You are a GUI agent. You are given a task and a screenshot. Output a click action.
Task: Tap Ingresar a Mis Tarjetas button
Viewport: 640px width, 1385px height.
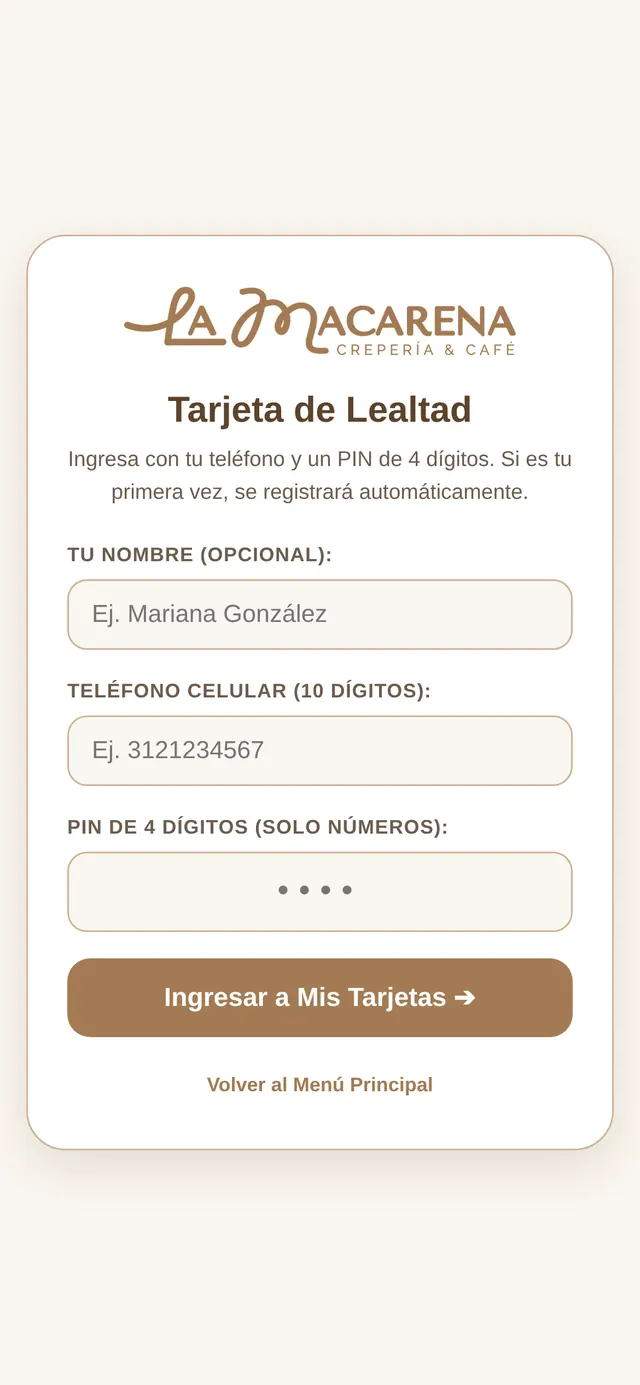pos(320,997)
